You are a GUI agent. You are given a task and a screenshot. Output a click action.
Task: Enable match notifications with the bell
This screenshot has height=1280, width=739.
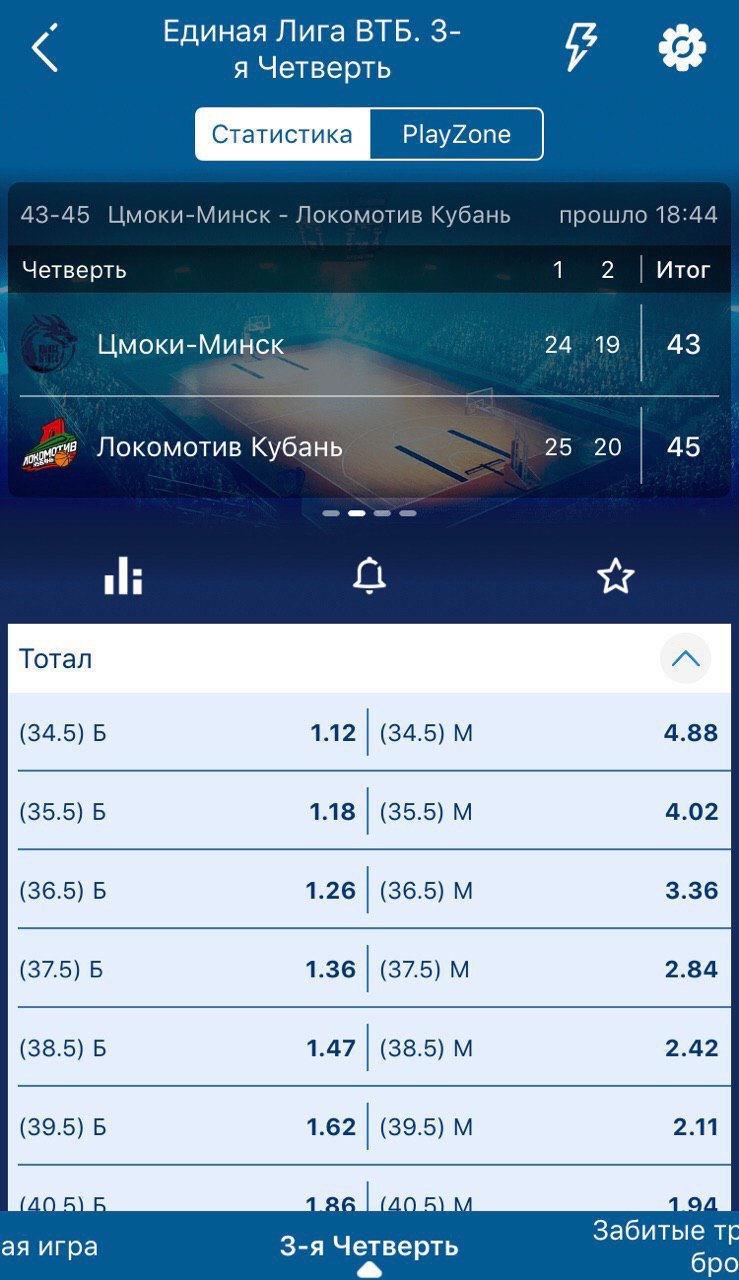pos(369,575)
